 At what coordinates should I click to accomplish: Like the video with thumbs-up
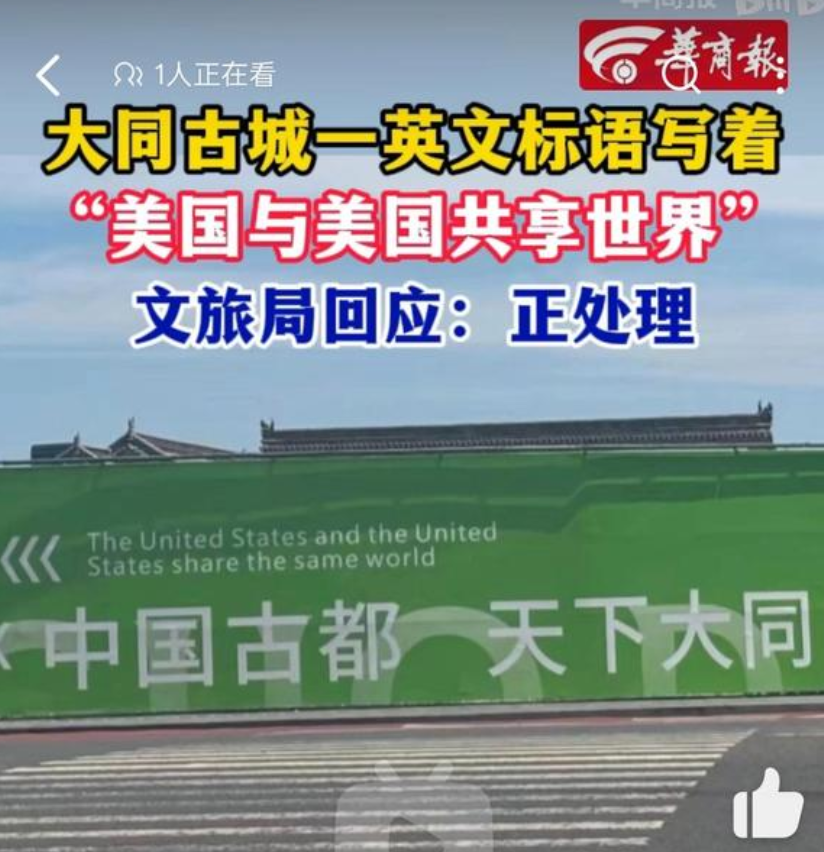(x=768, y=803)
